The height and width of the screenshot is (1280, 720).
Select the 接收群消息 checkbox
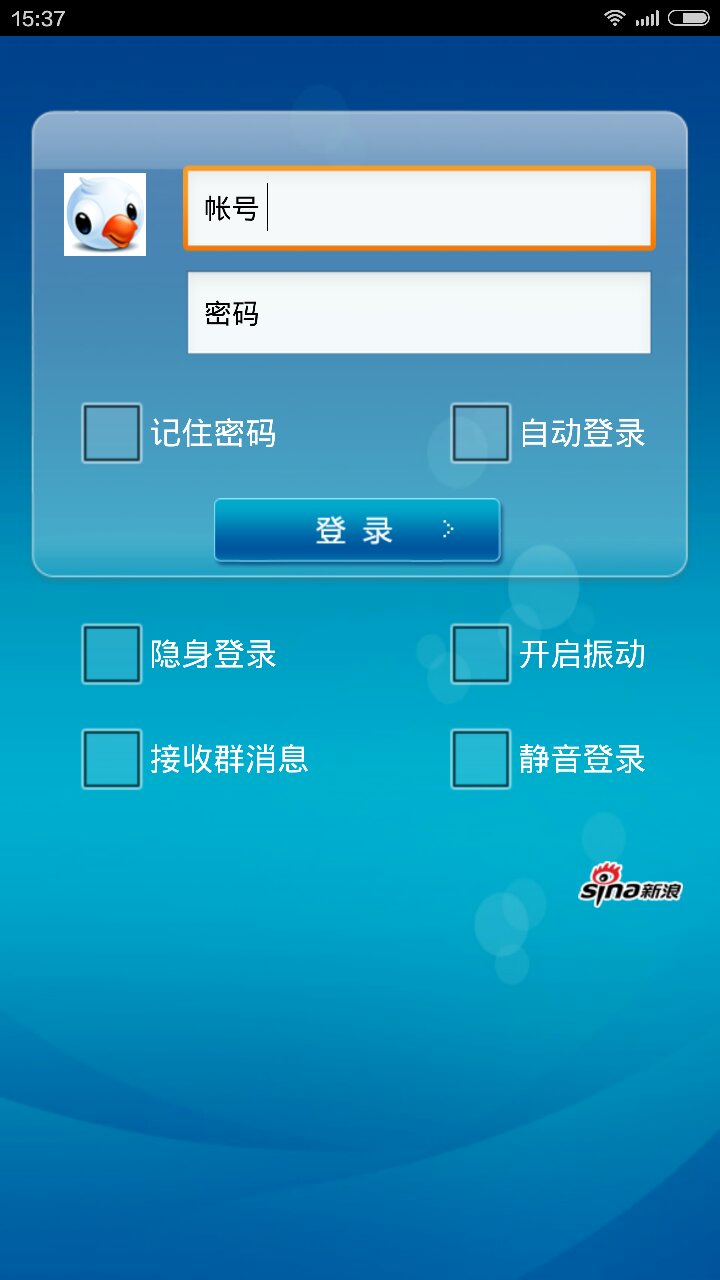pos(112,759)
